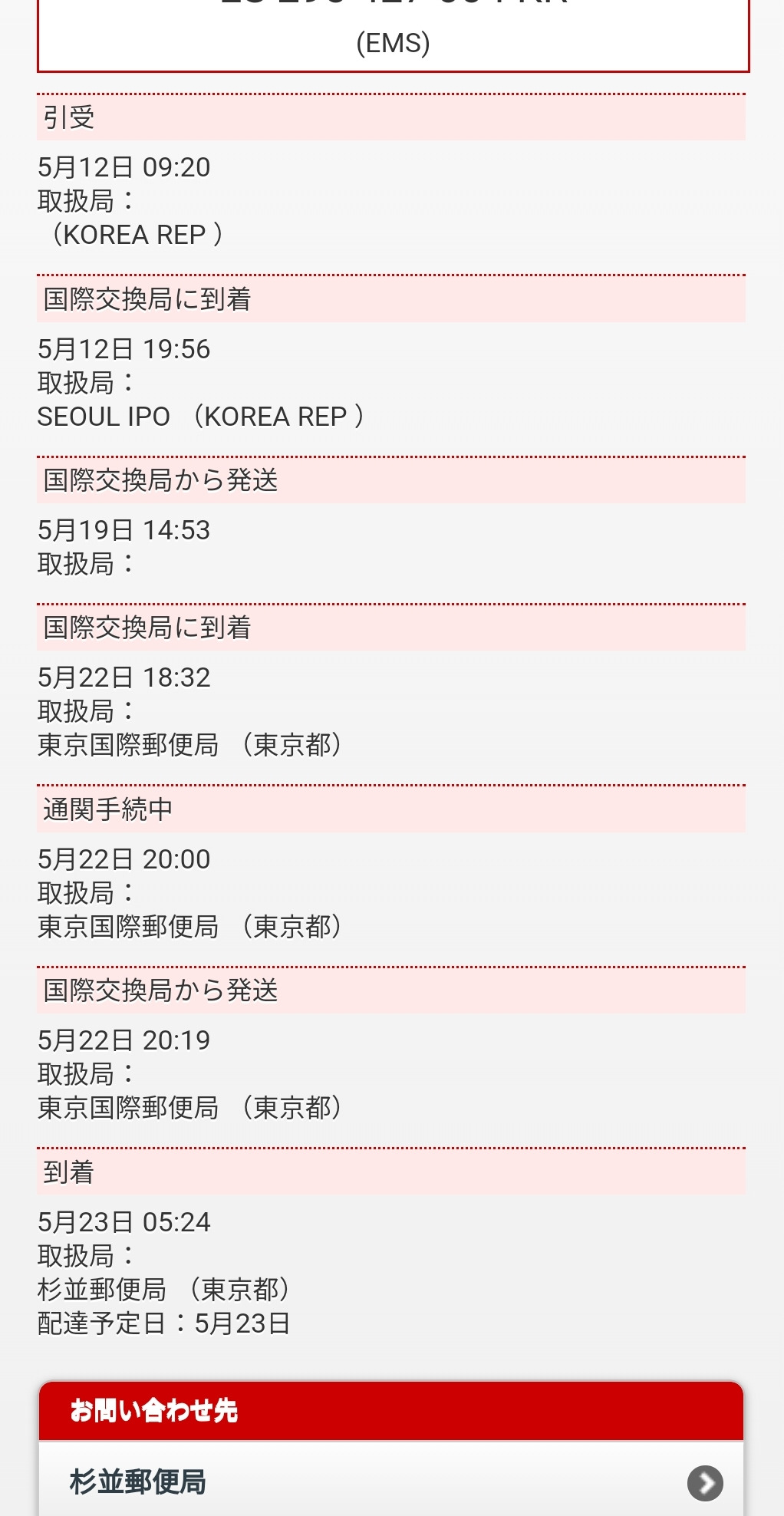Expand the 引受 tracking entry
The height and width of the screenshot is (1516, 784).
pyautogui.click(x=391, y=117)
